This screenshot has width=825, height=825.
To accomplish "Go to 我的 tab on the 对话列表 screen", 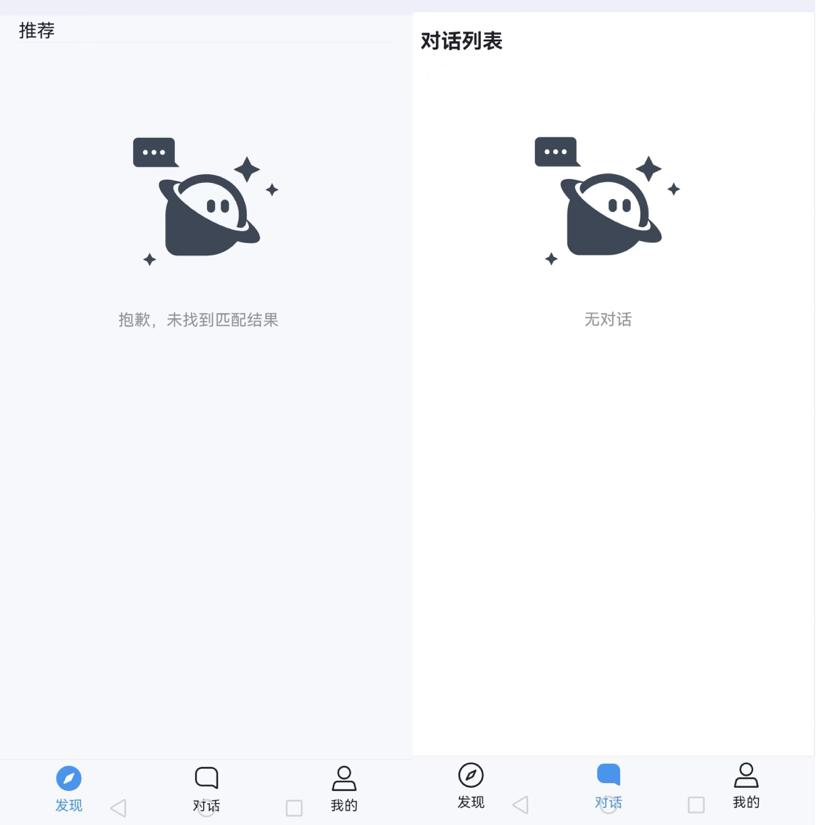I will 746,785.
